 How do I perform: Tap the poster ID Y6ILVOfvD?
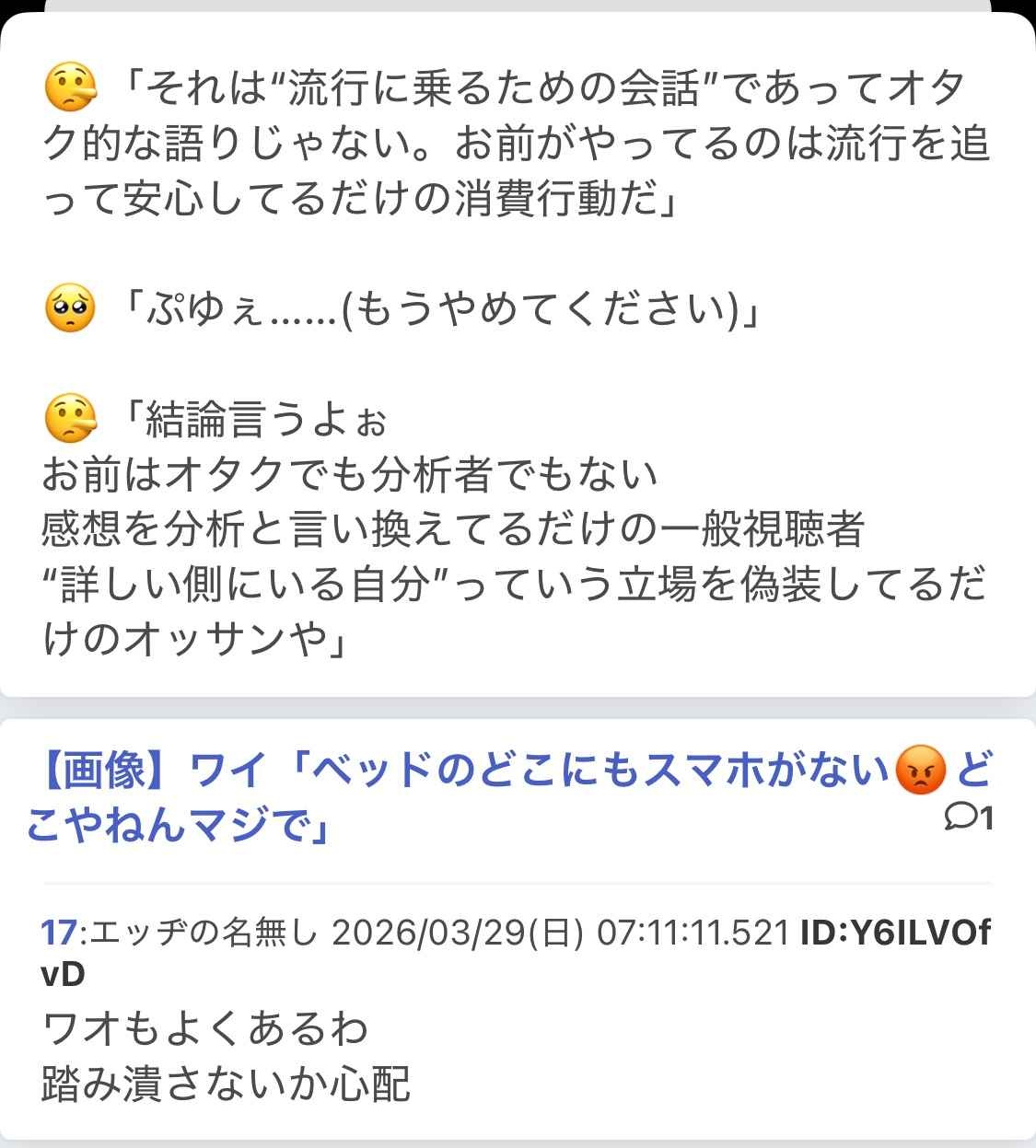click(893, 933)
